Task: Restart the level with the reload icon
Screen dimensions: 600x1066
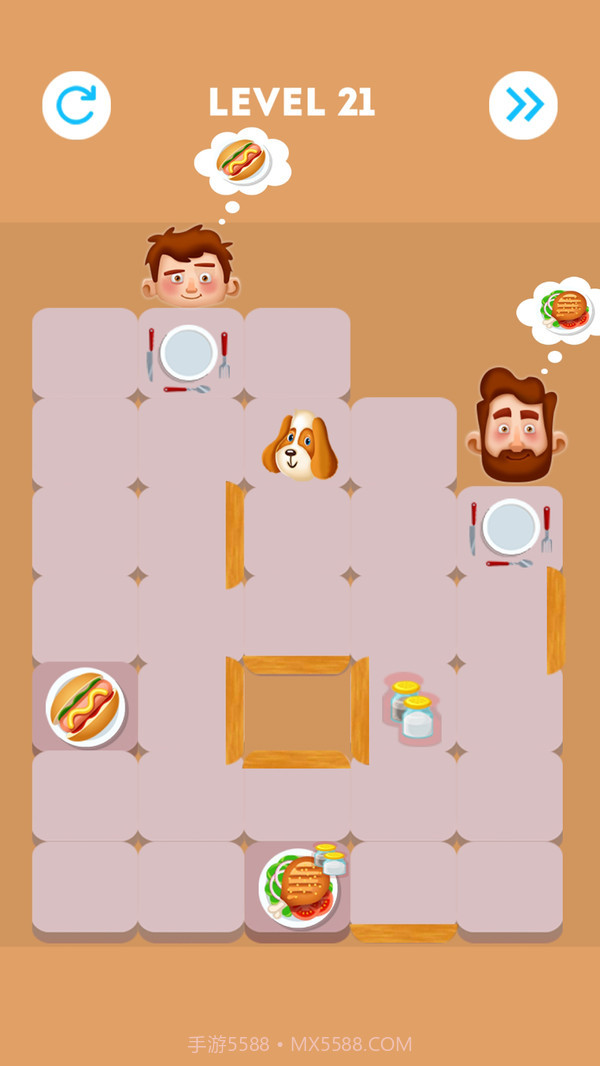Action: (x=76, y=104)
